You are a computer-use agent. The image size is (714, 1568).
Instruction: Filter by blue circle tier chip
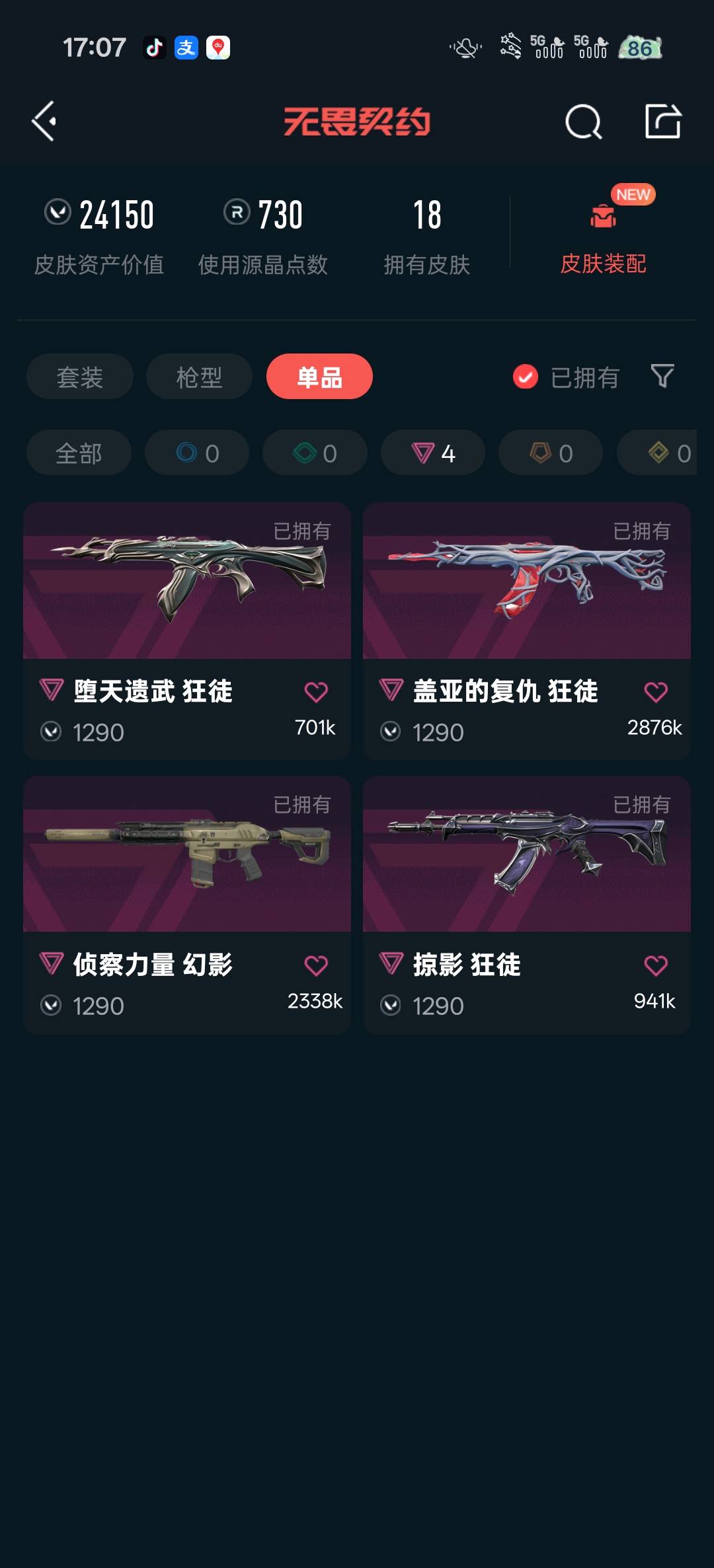tap(197, 453)
